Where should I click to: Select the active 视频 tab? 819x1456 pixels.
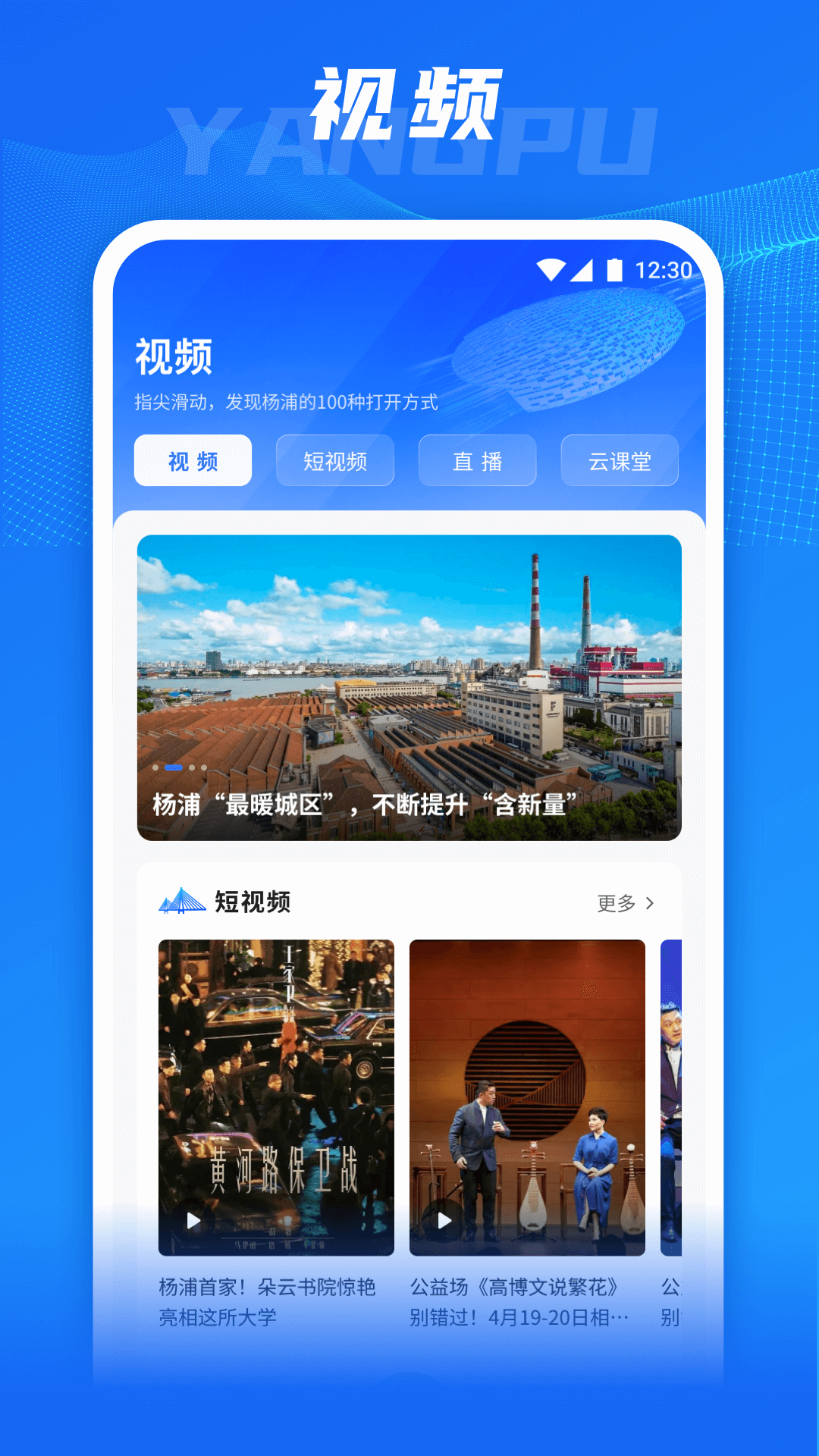point(192,461)
